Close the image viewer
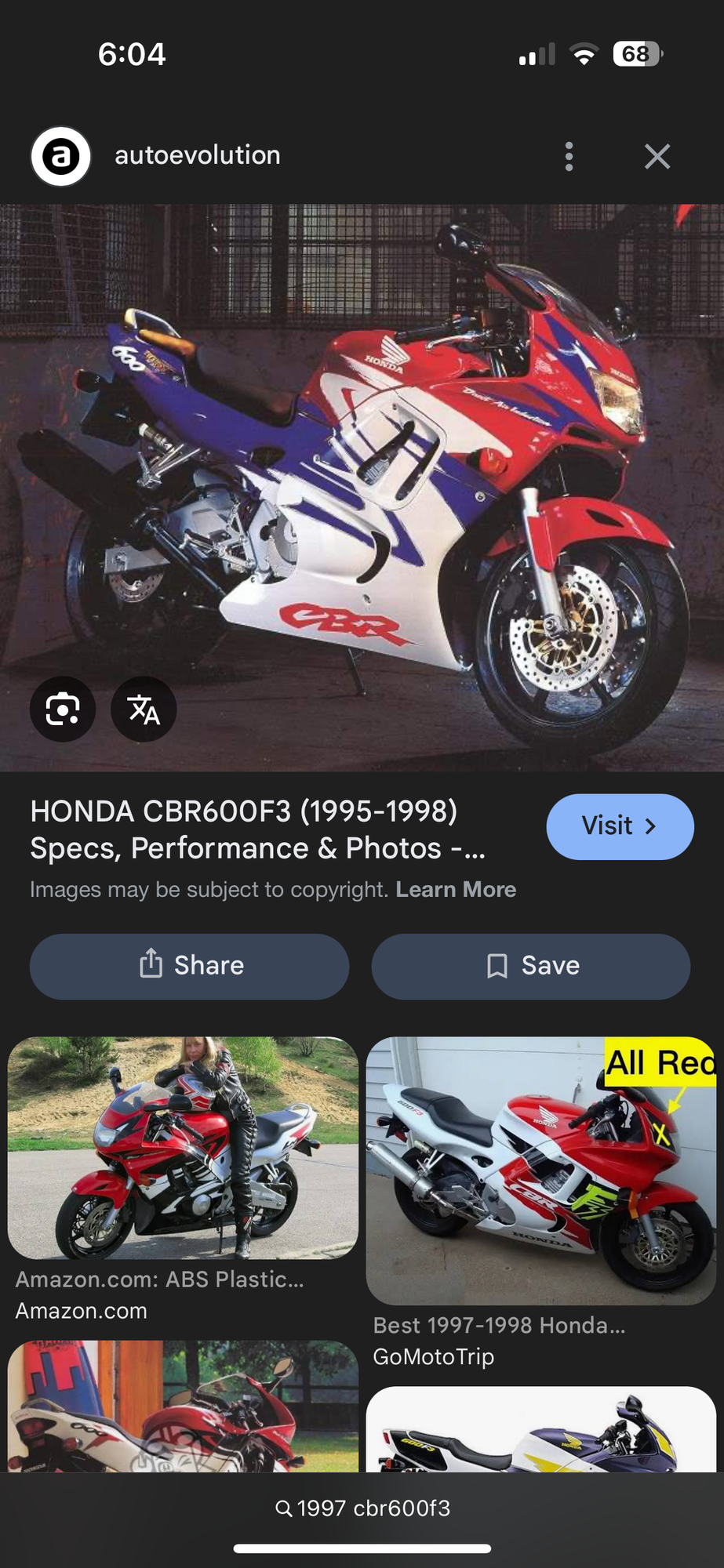Screen dimensions: 724x1568 (657, 157)
